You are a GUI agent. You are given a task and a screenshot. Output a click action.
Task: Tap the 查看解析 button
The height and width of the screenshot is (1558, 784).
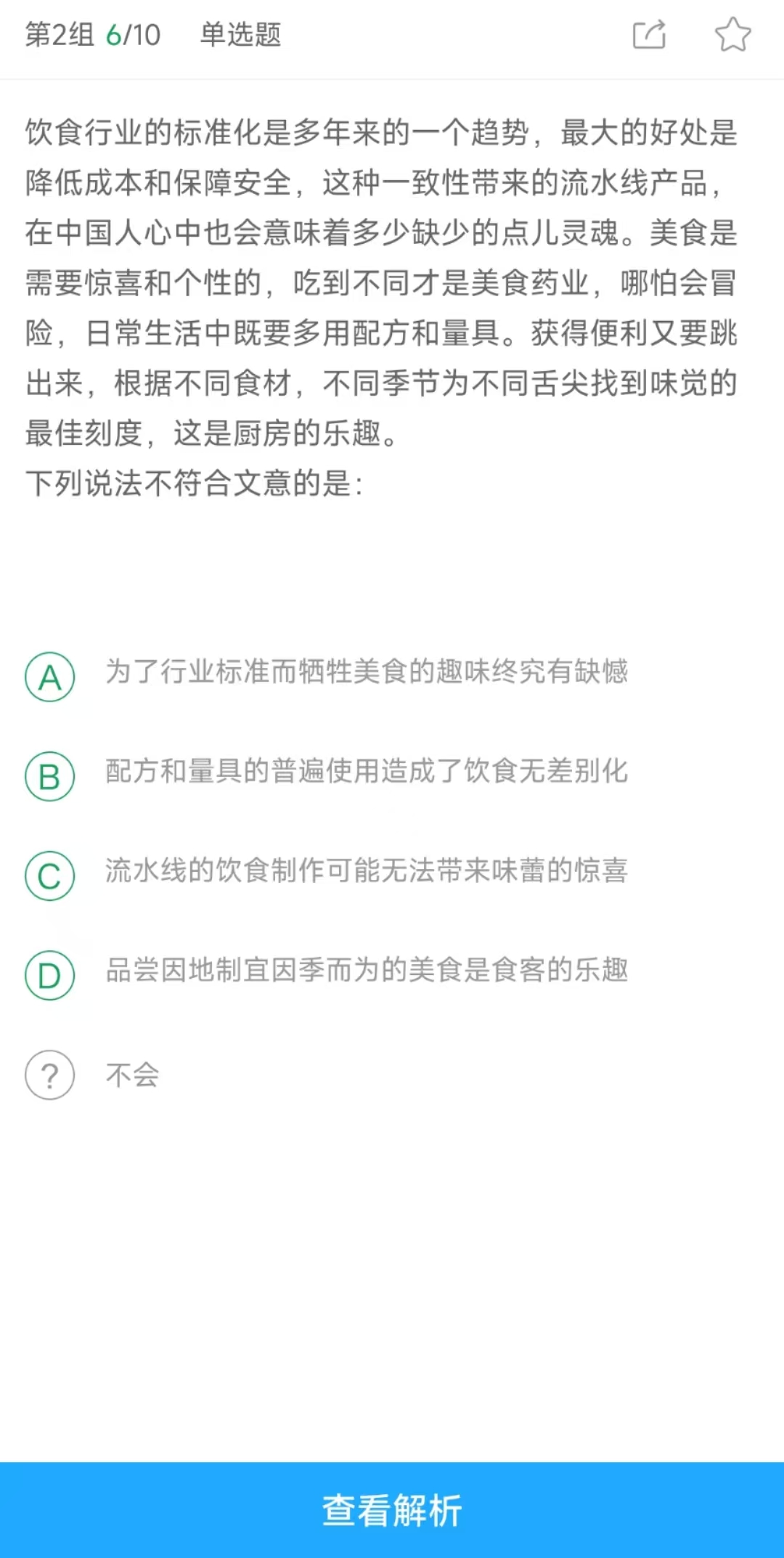(392, 1510)
